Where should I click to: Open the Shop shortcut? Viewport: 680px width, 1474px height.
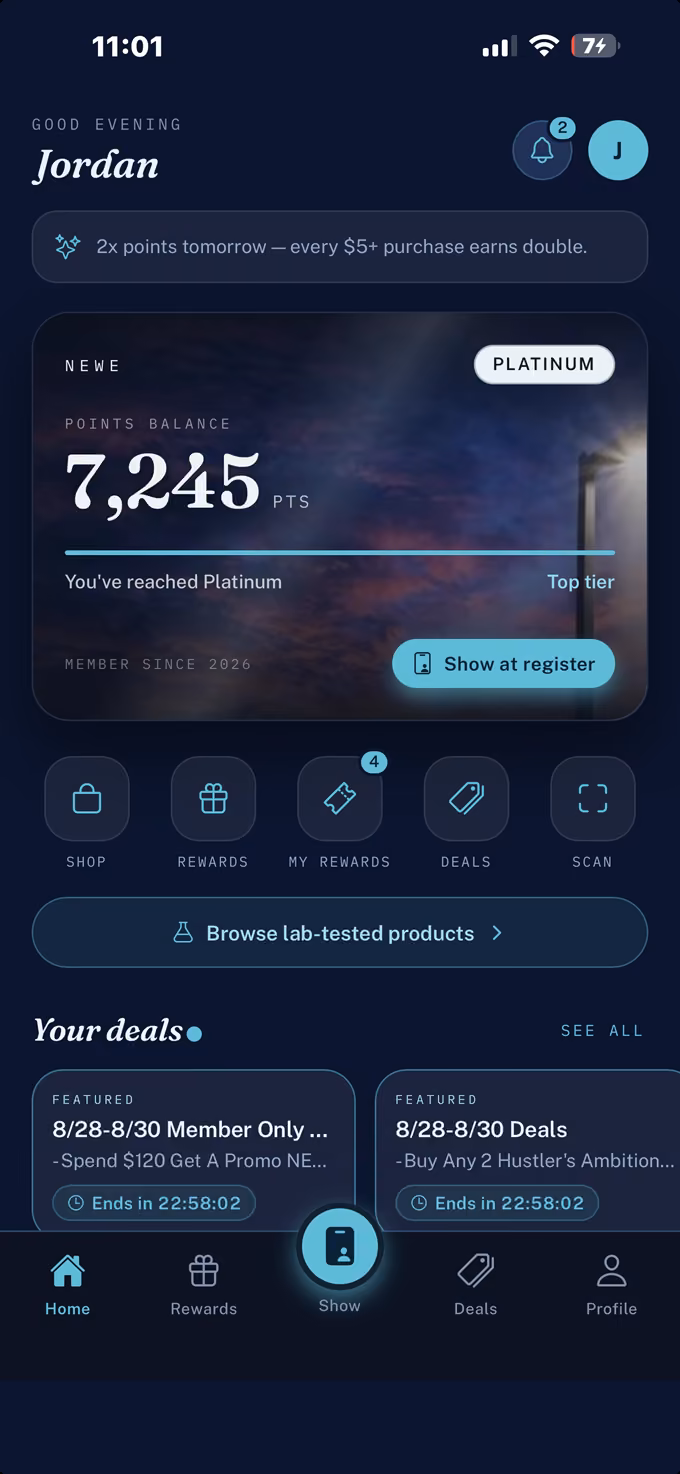click(x=87, y=798)
